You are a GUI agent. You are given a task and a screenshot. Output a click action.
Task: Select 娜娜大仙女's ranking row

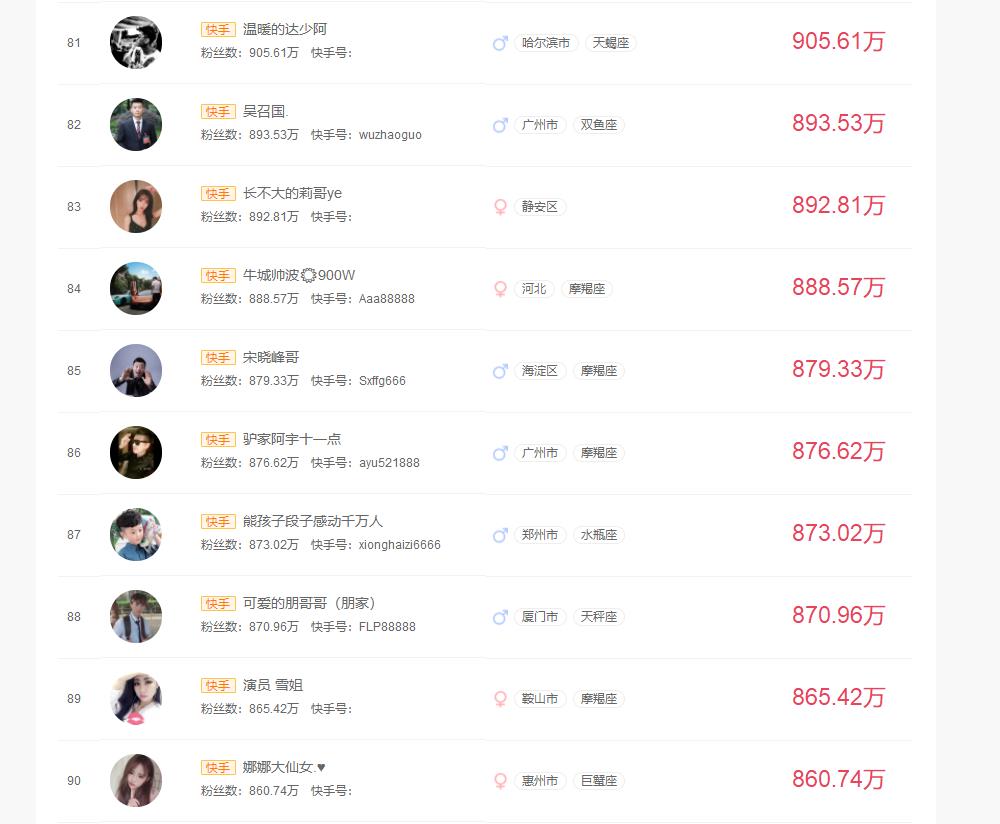click(x=284, y=767)
